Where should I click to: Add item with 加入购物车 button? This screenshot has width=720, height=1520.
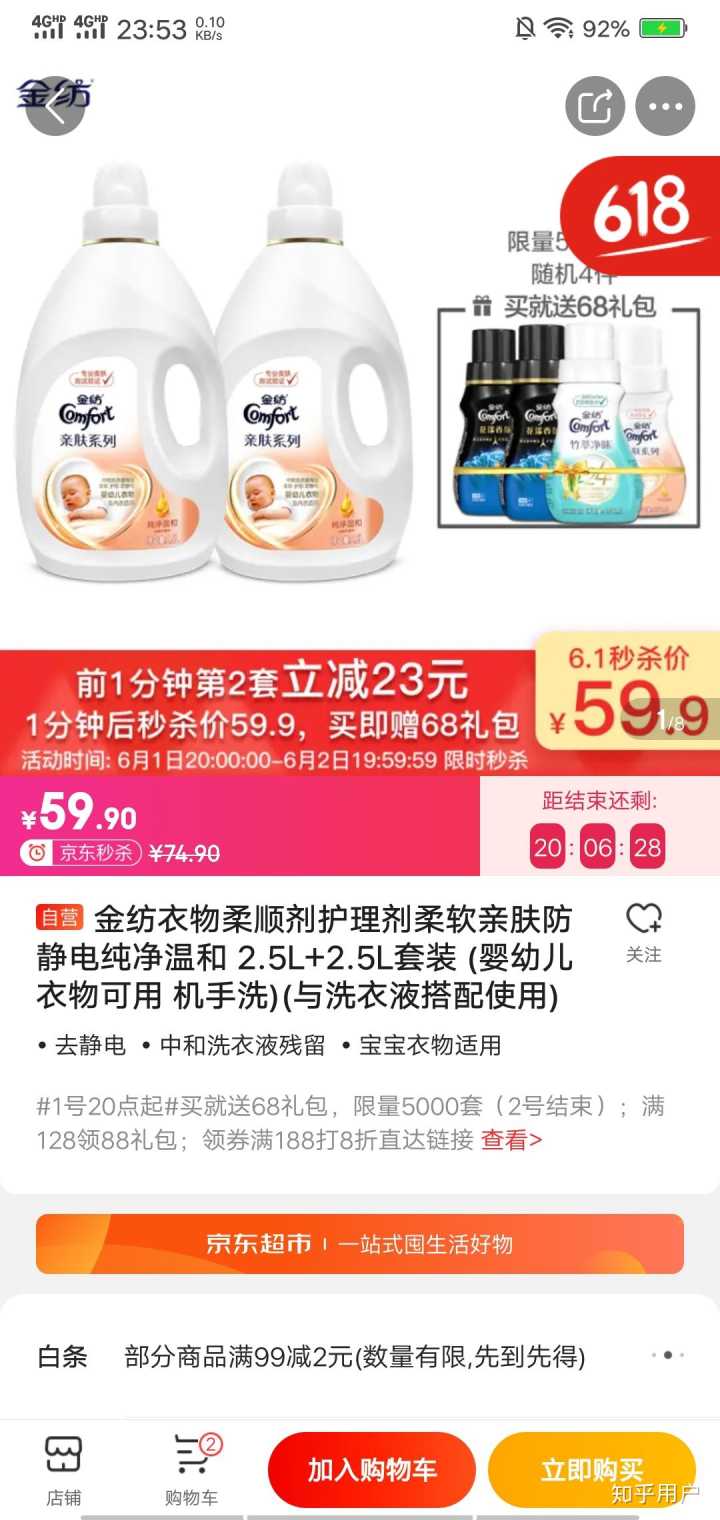(372, 1470)
